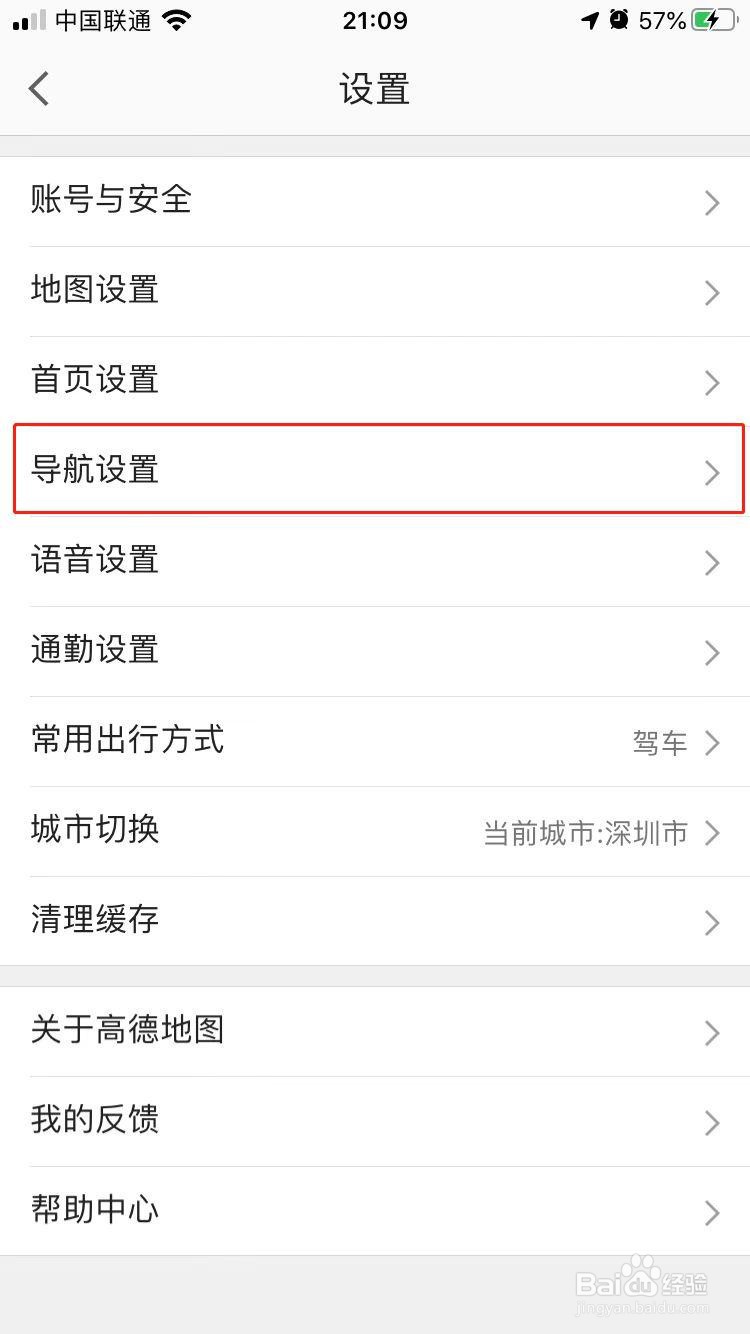Change 常用出行方式 travel mode from 驾车

point(375,741)
